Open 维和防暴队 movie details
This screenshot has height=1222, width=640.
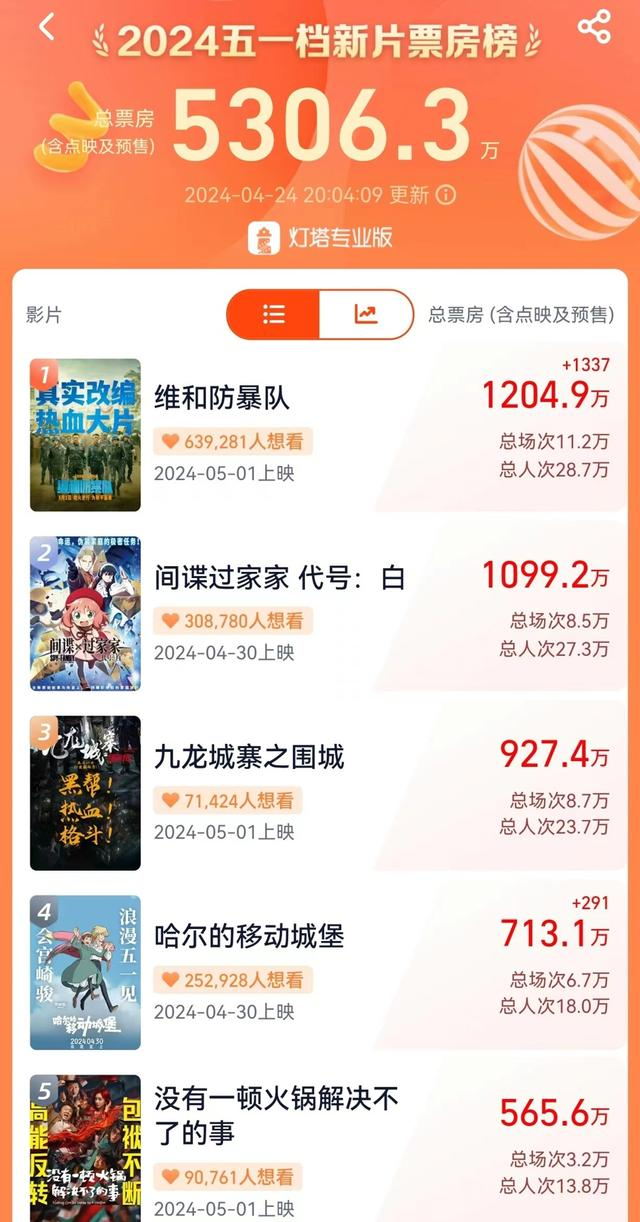(222, 398)
